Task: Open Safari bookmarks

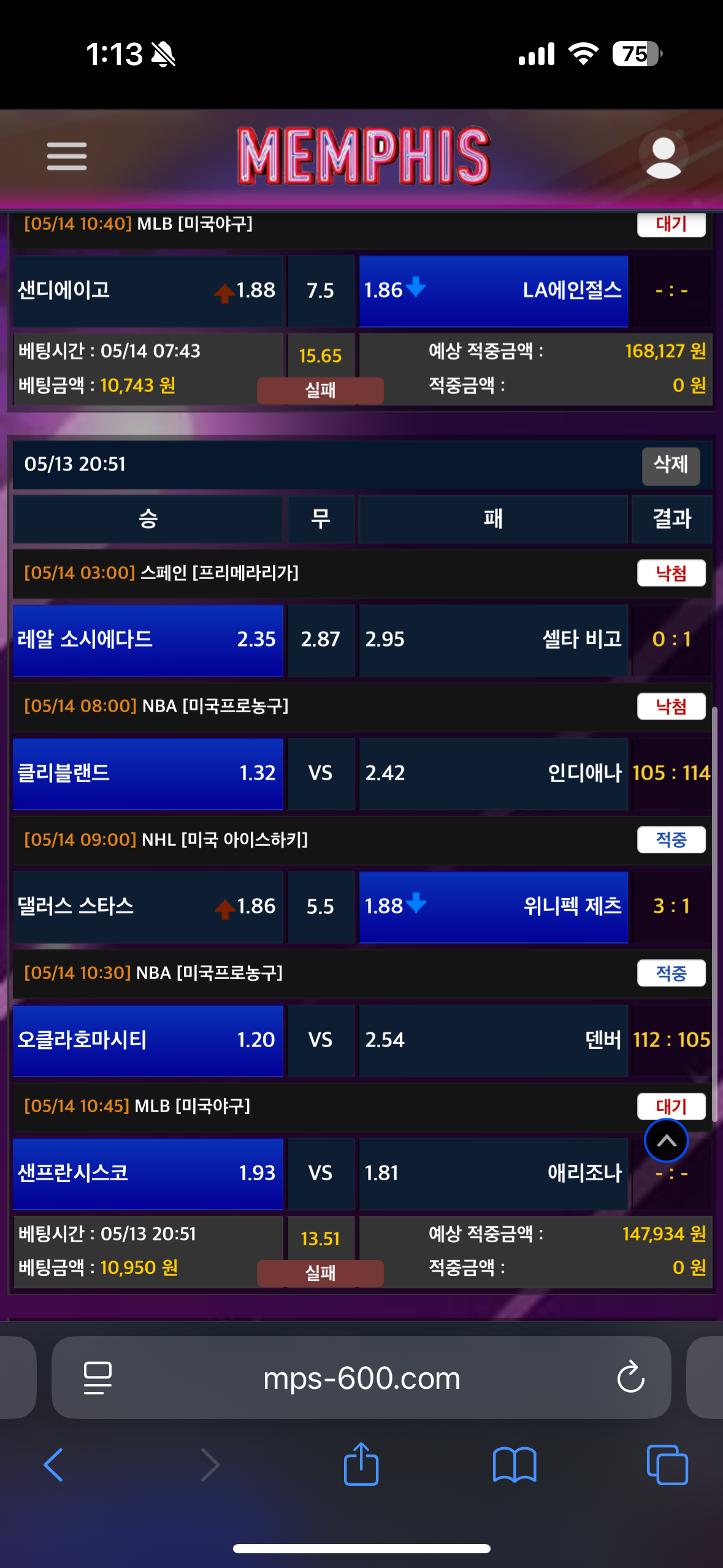Action: click(515, 1465)
